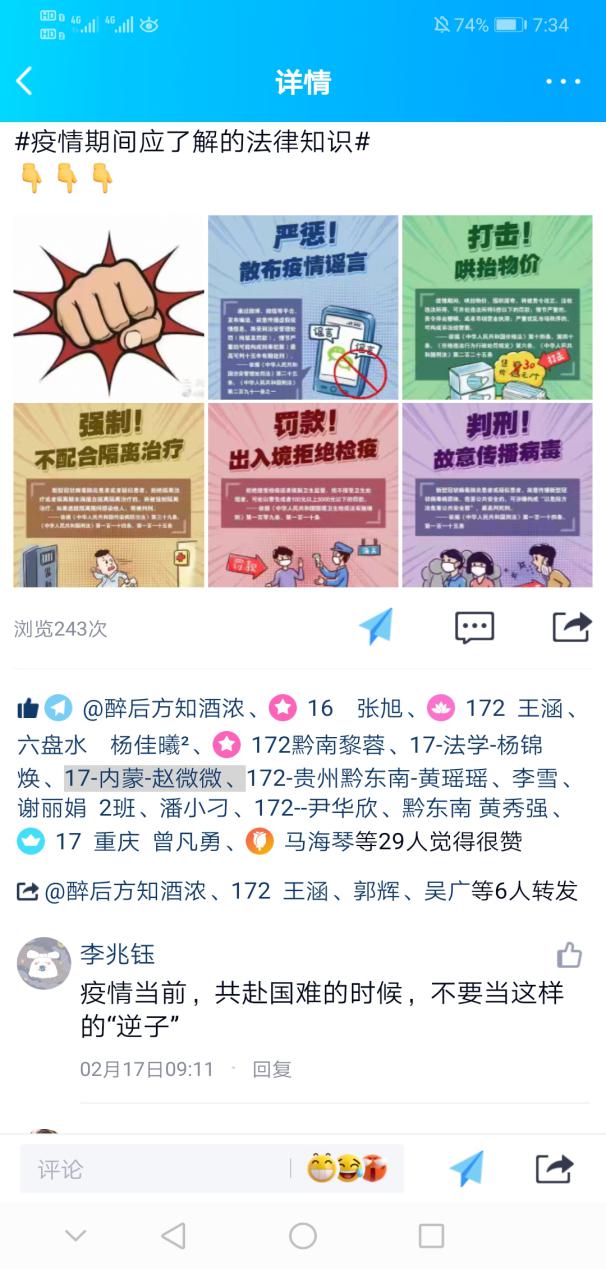
Task: Tap the system home button
Action: [303, 1236]
